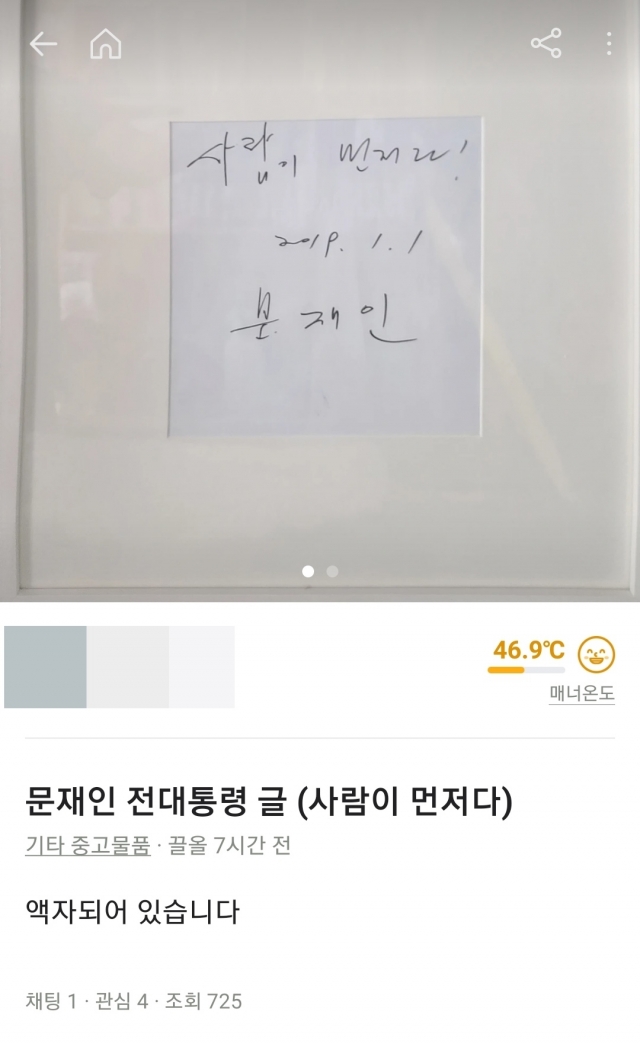Open the home icon

(x=106, y=44)
